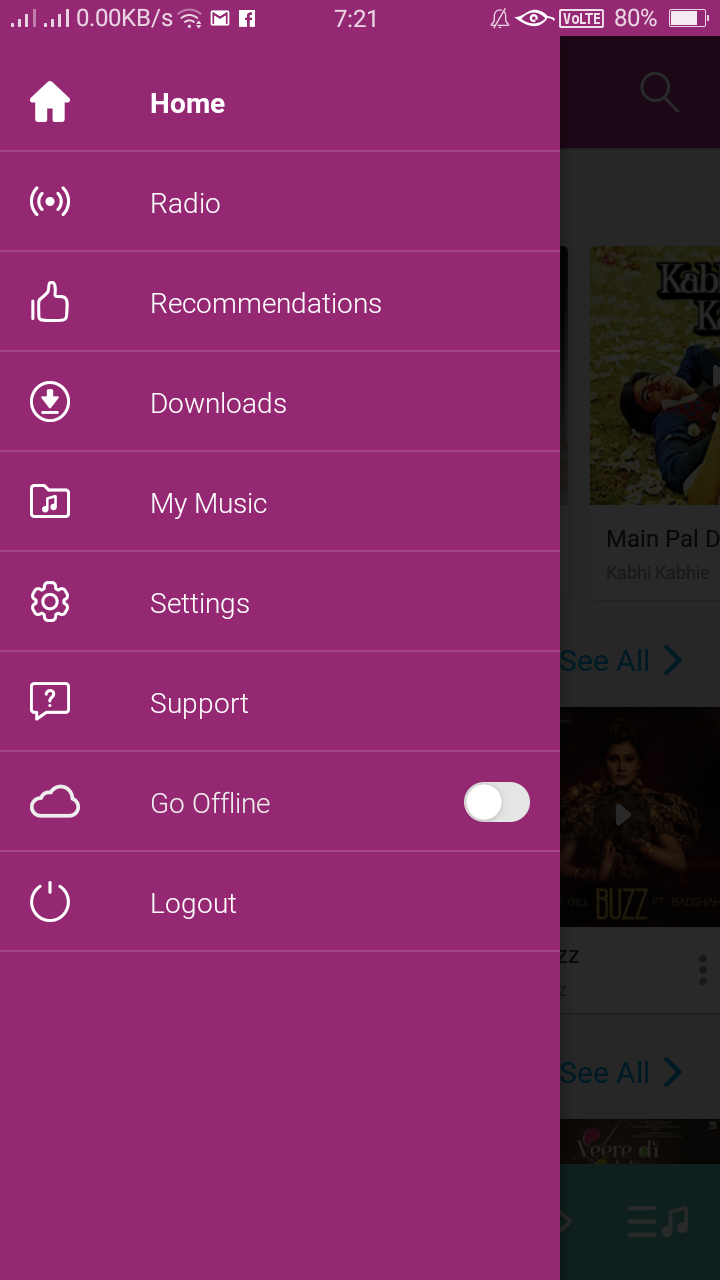This screenshot has width=720, height=1280.
Task: Toggle the Go Offline switch
Action: point(497,802)
